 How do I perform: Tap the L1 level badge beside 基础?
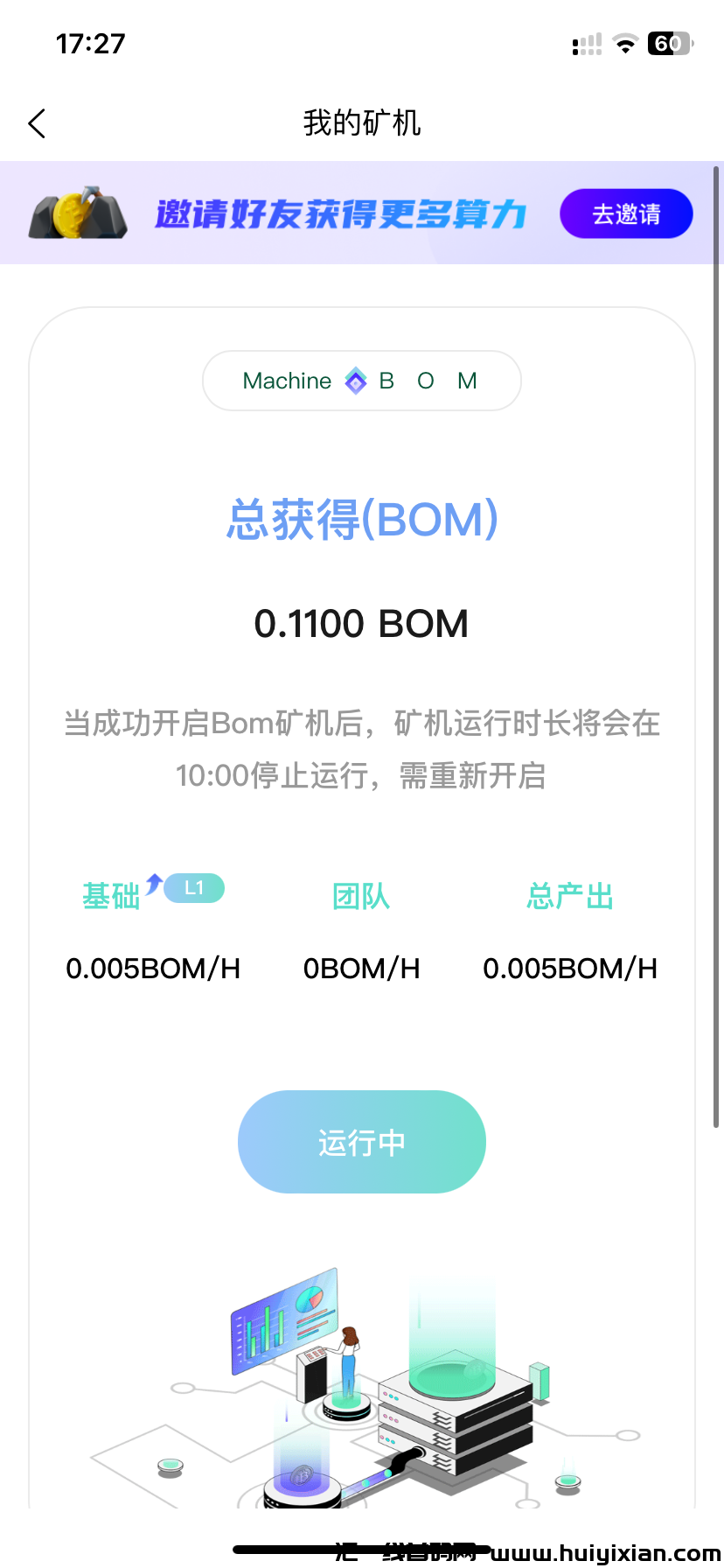pos(194,888)
